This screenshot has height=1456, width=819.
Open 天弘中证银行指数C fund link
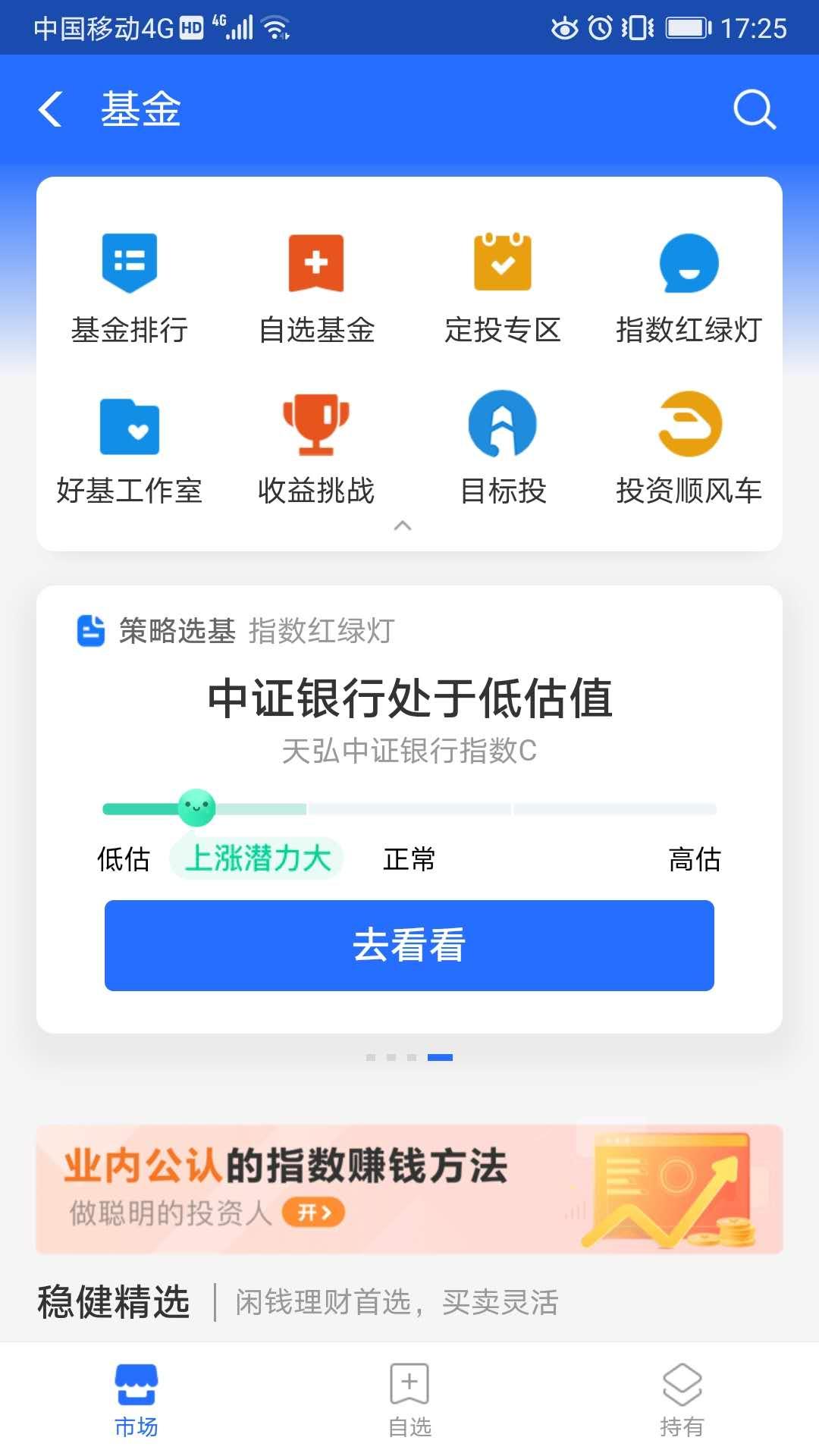[x=409, y=751]
